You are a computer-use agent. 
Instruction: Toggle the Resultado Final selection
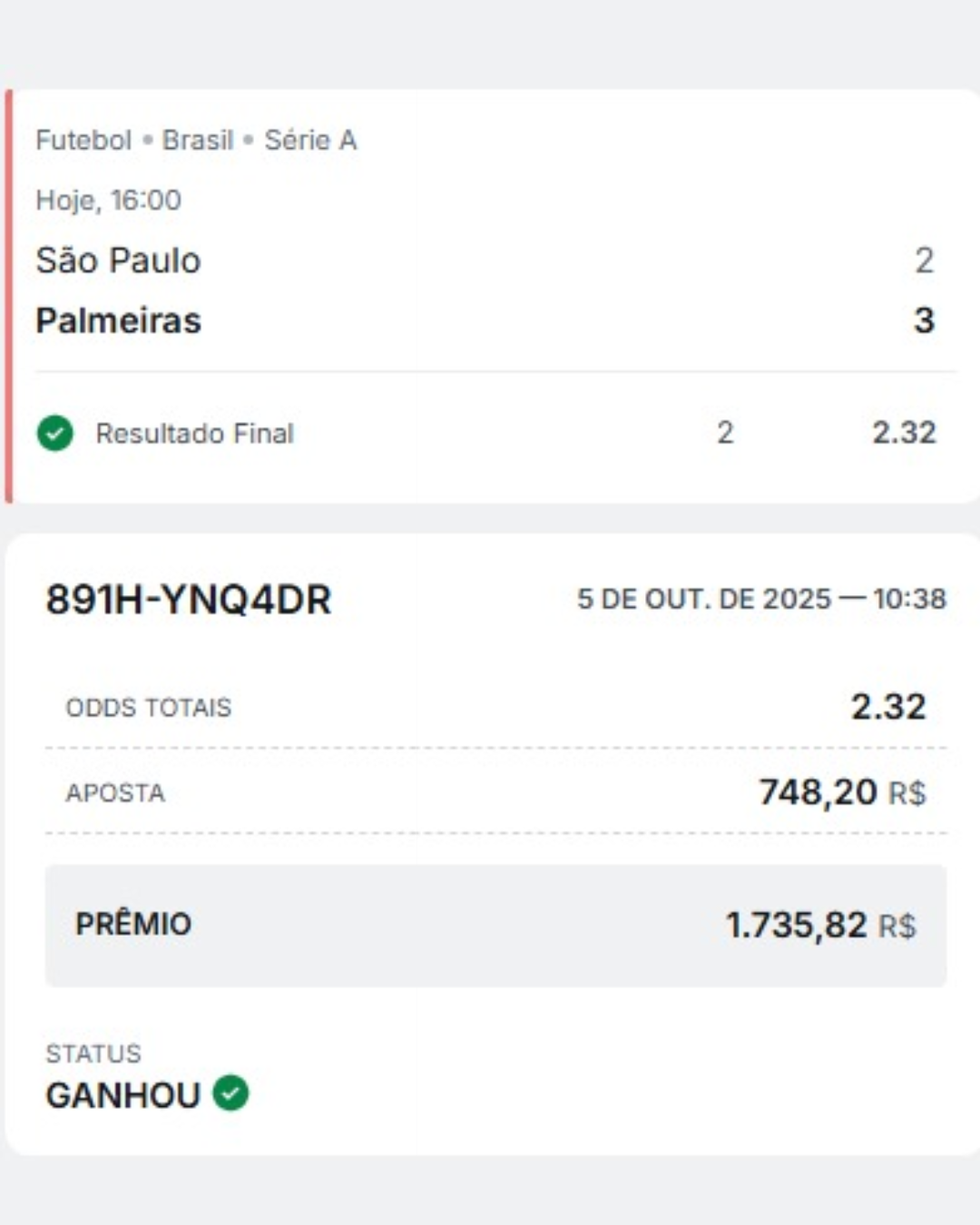196,434
